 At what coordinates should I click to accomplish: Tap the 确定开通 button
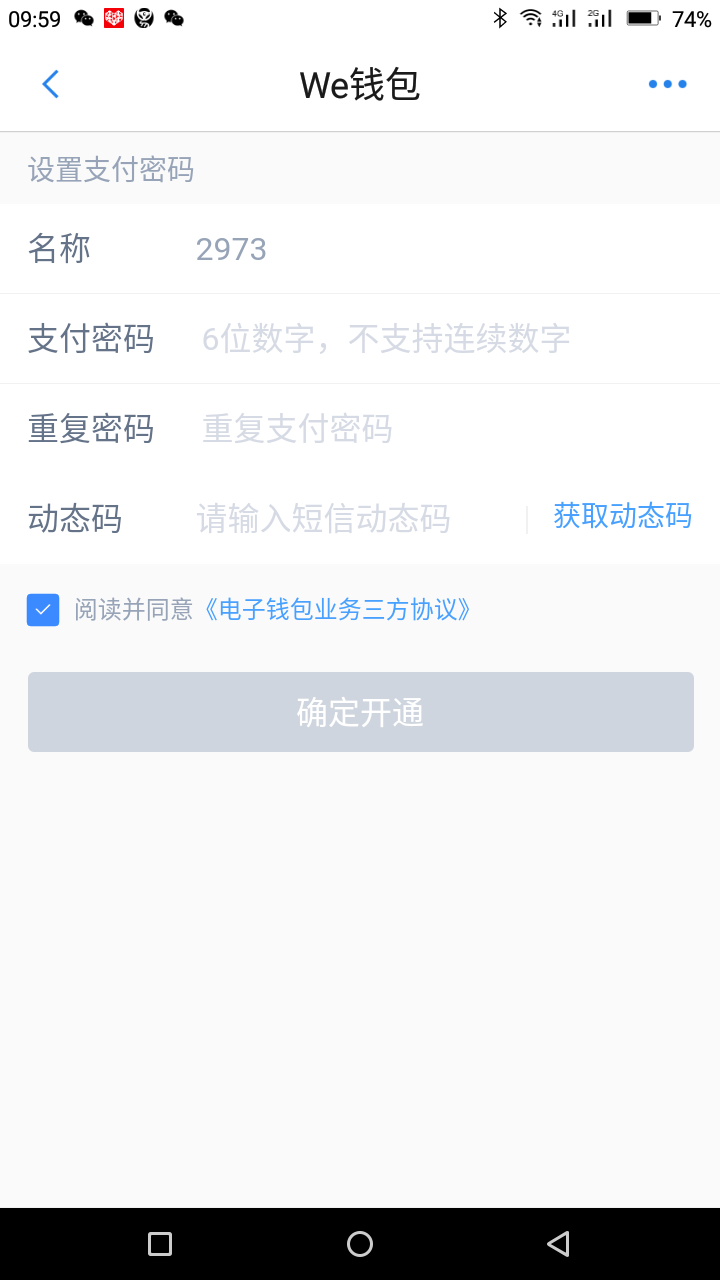point(361,712)
